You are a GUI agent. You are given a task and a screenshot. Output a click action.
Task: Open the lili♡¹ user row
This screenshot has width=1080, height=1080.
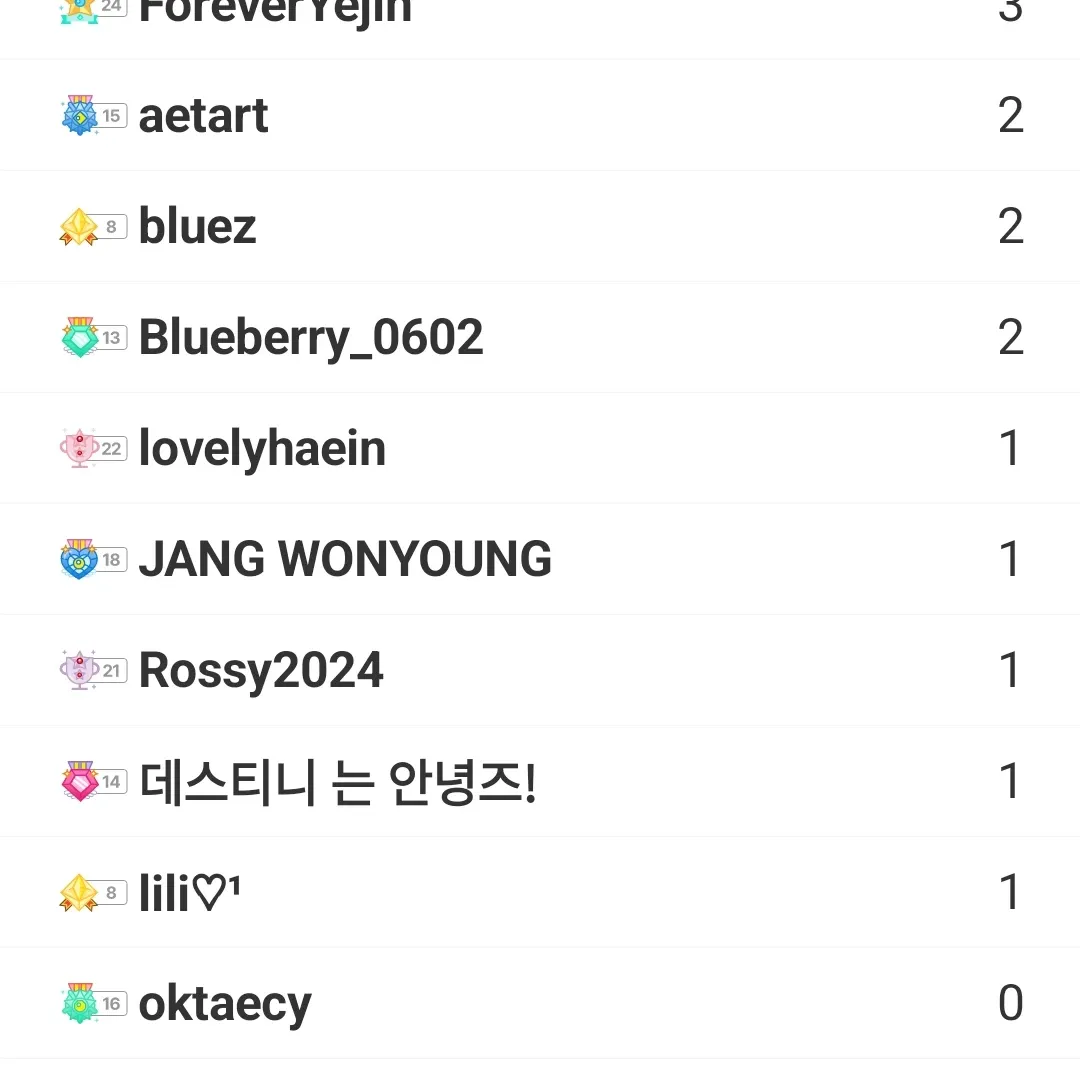click(x=189, y=893)
